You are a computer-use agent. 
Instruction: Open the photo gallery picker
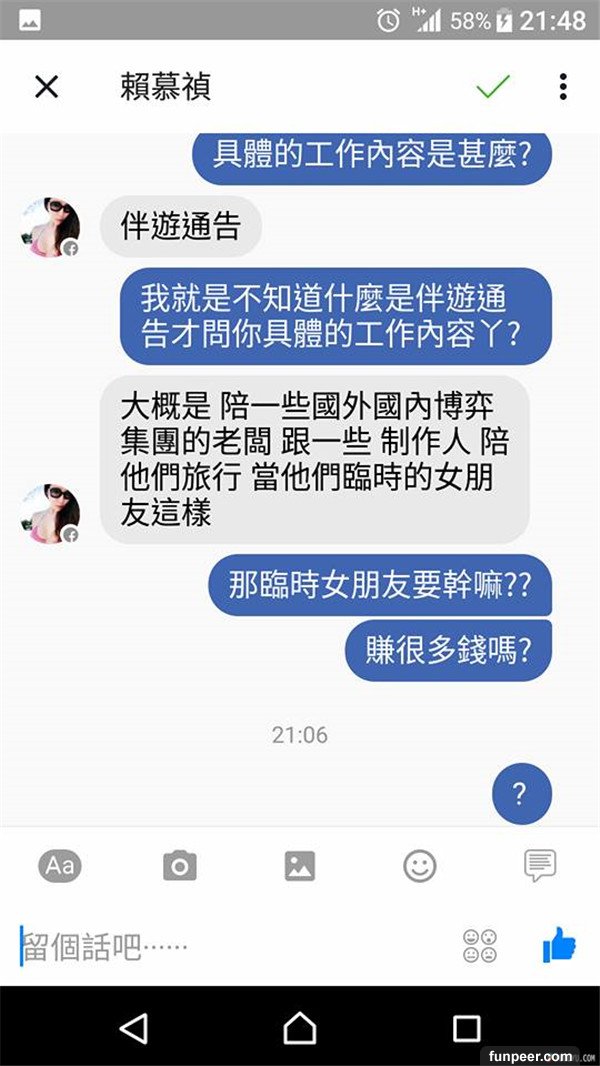tap(300, 865)
